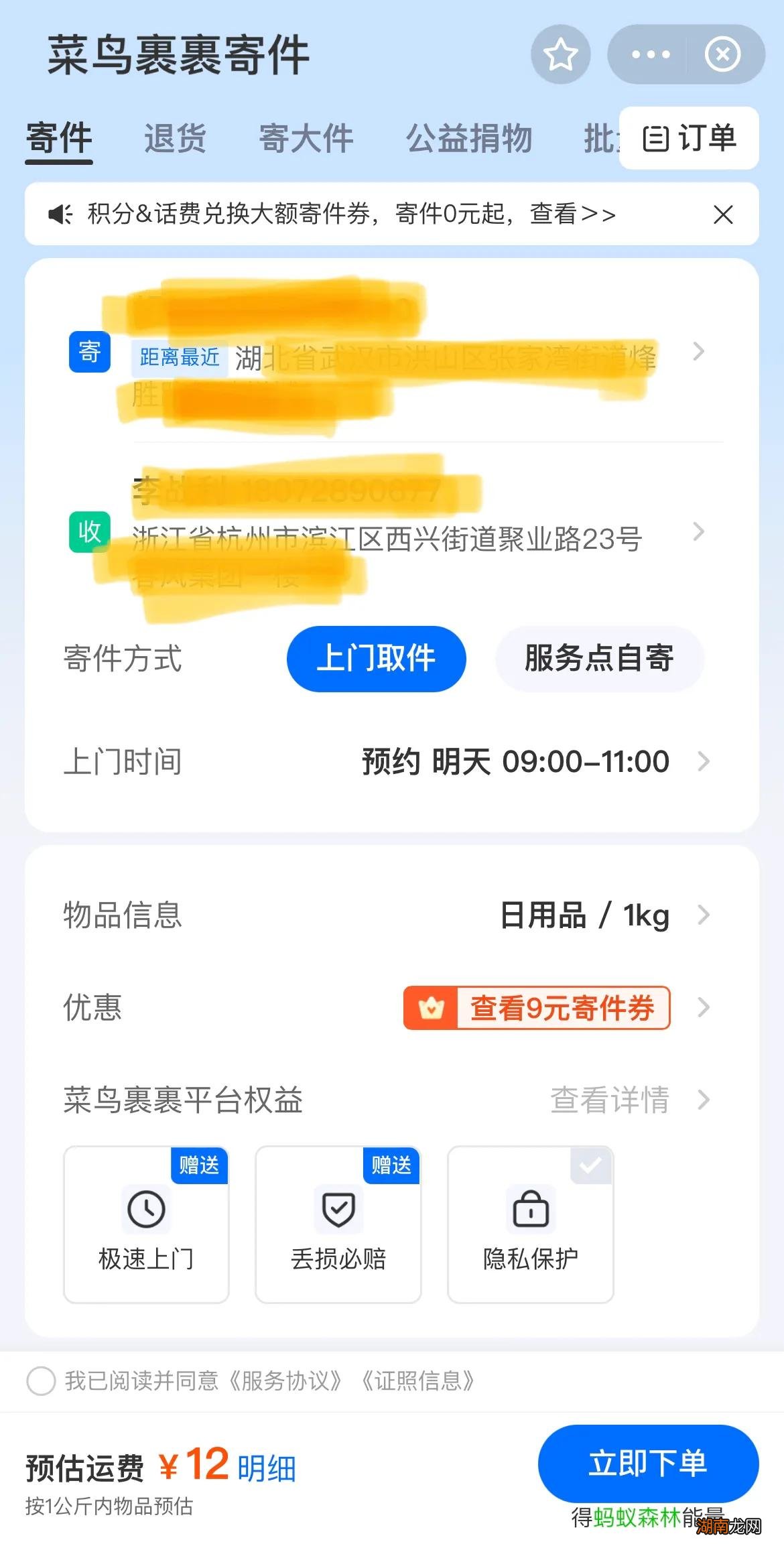Switch to the 退货 tab

[x=174, y=139]
